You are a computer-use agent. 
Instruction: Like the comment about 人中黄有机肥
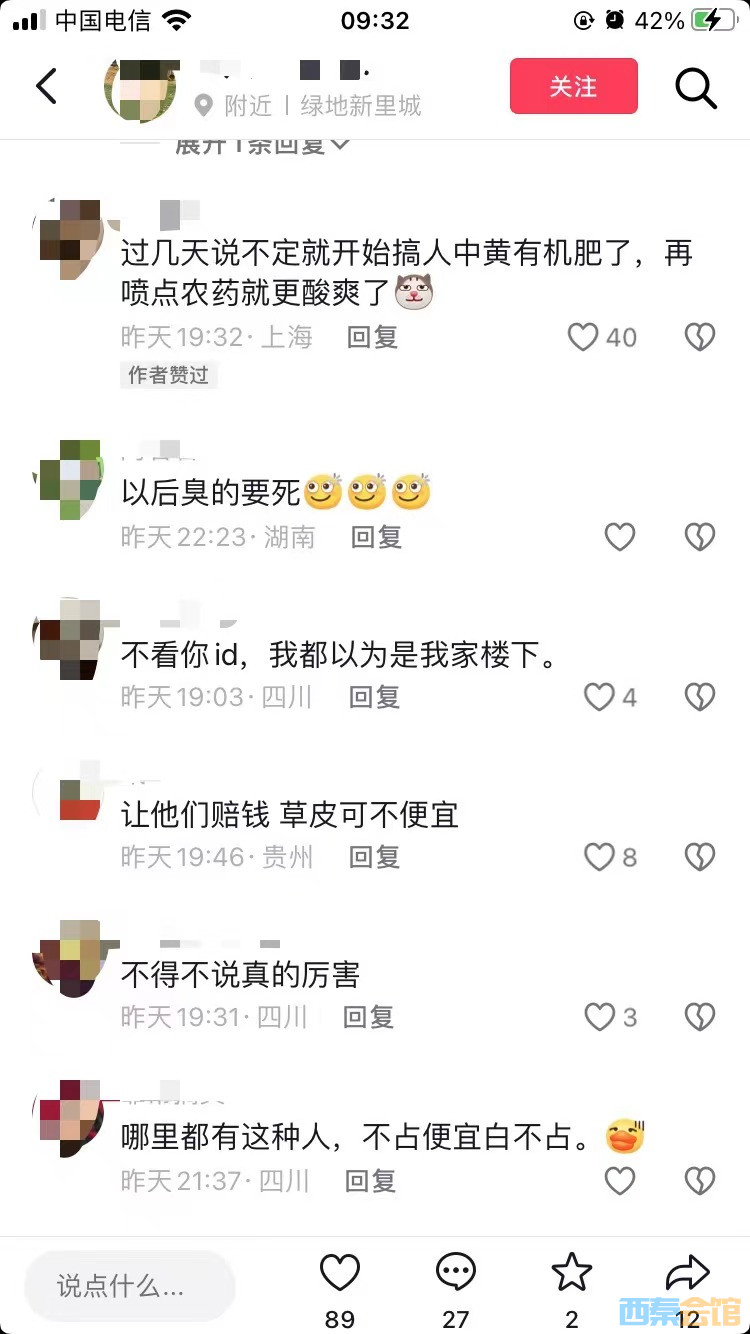click(583, 338)
